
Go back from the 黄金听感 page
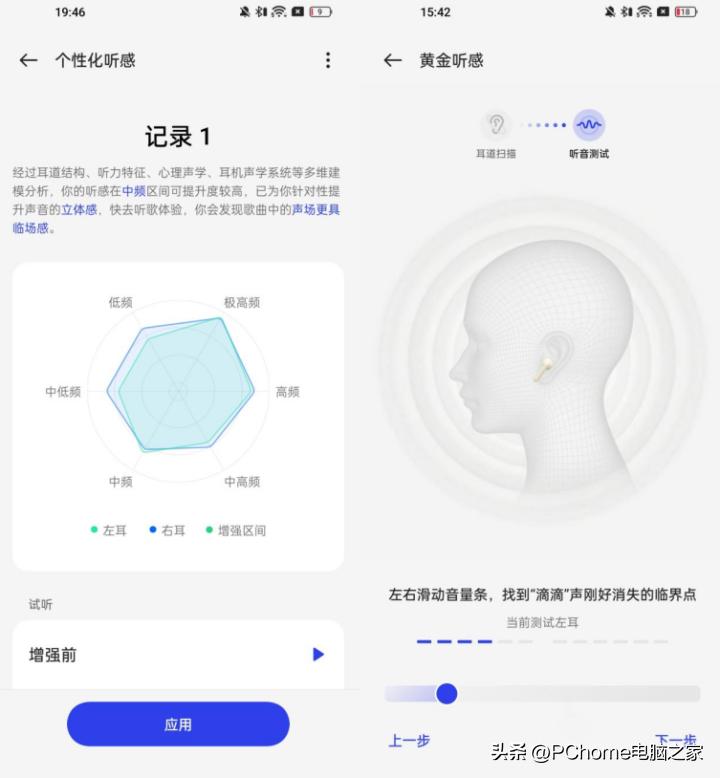pyautogui.click(x=393, y=61)
